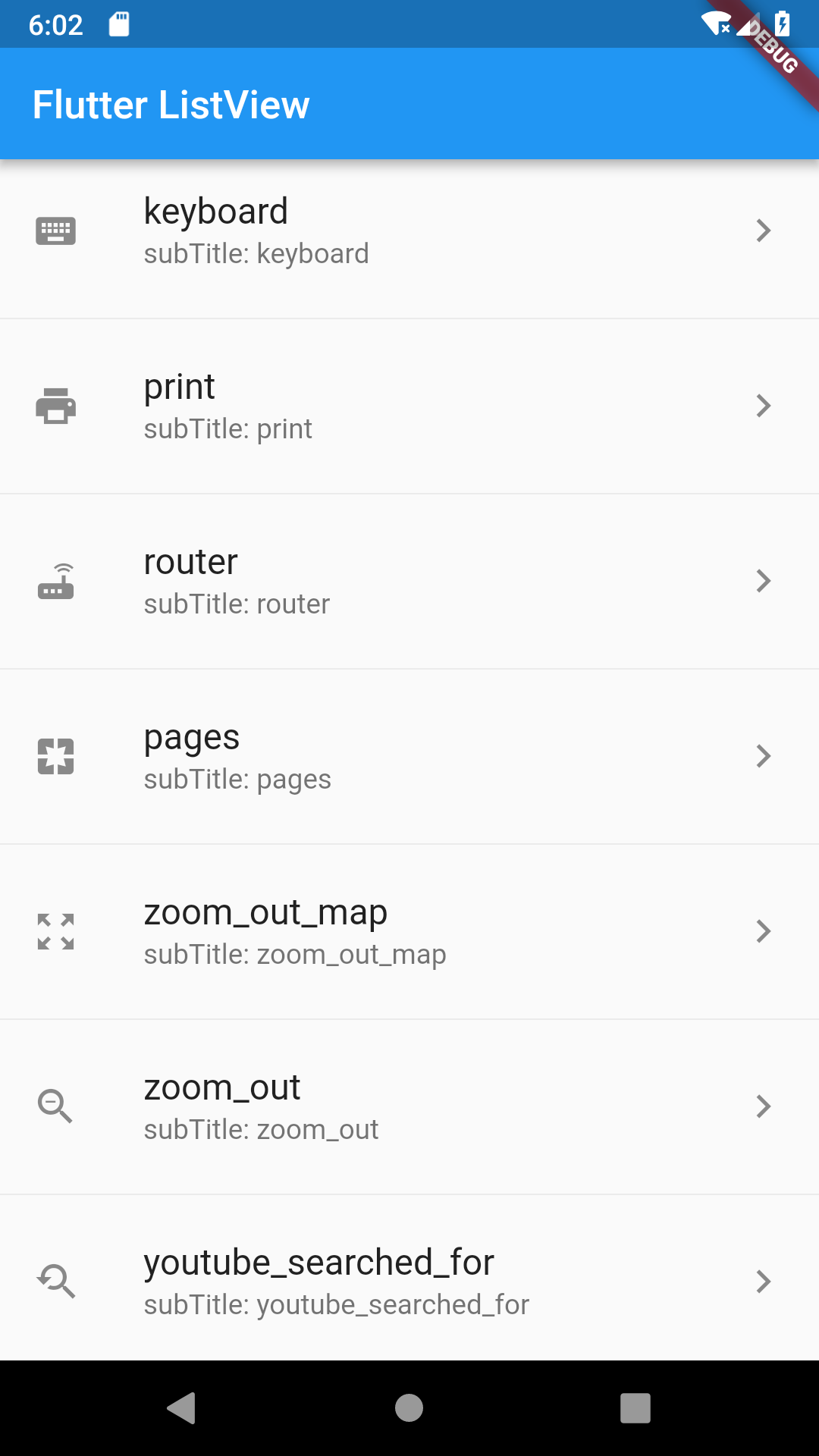Select the print row
This screenshot has height=1456, width=819.
click(409, 406)
